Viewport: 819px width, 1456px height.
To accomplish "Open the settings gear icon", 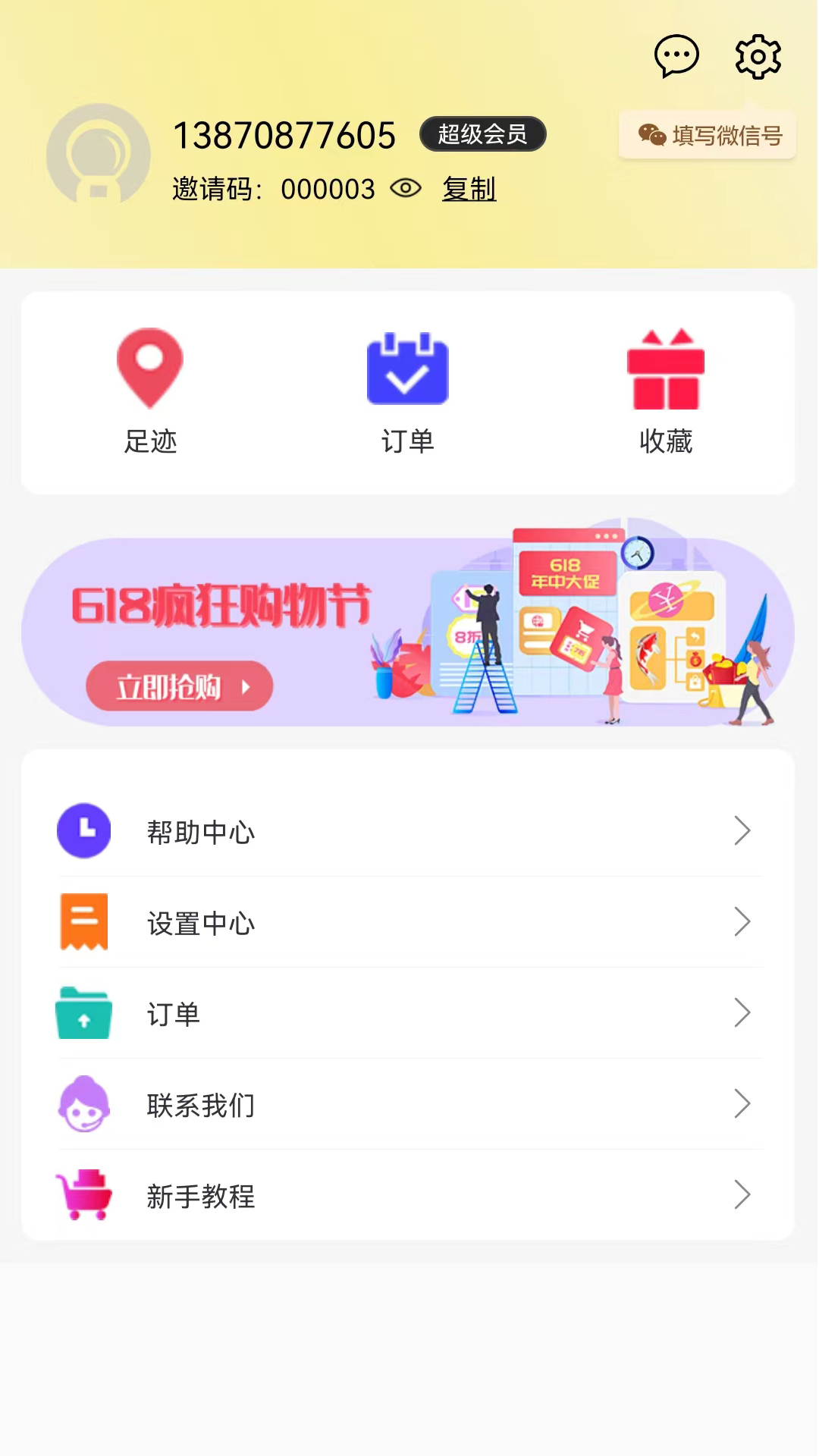I will [x=758, y=56].
